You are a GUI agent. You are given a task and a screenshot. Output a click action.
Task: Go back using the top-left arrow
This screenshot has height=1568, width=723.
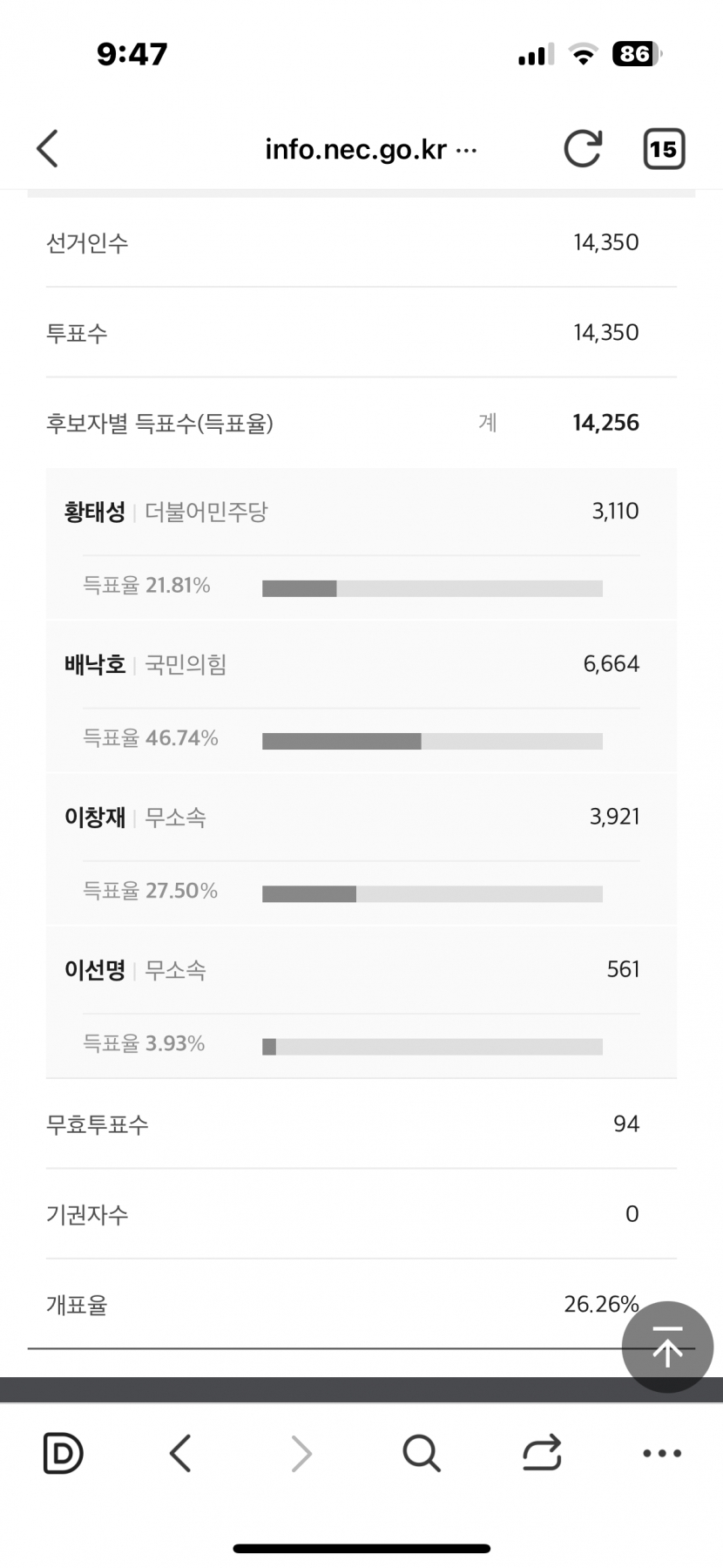coord(48,149)
